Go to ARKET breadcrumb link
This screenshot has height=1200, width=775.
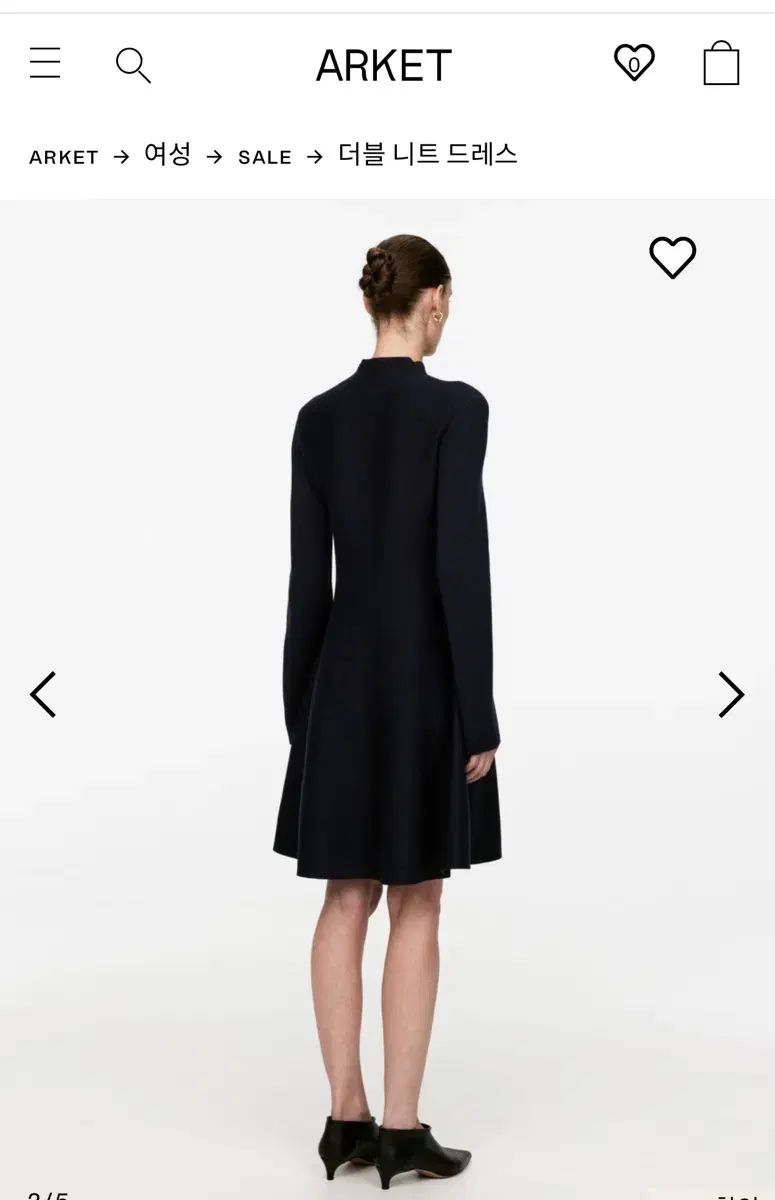click(64, 157)
